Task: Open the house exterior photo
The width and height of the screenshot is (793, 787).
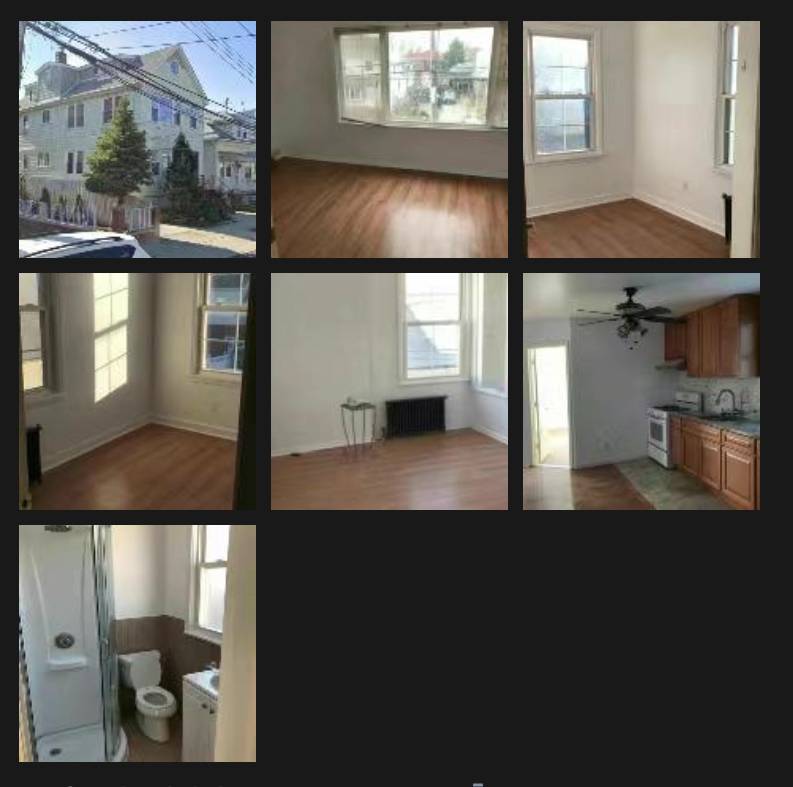Action: point(137,139)
